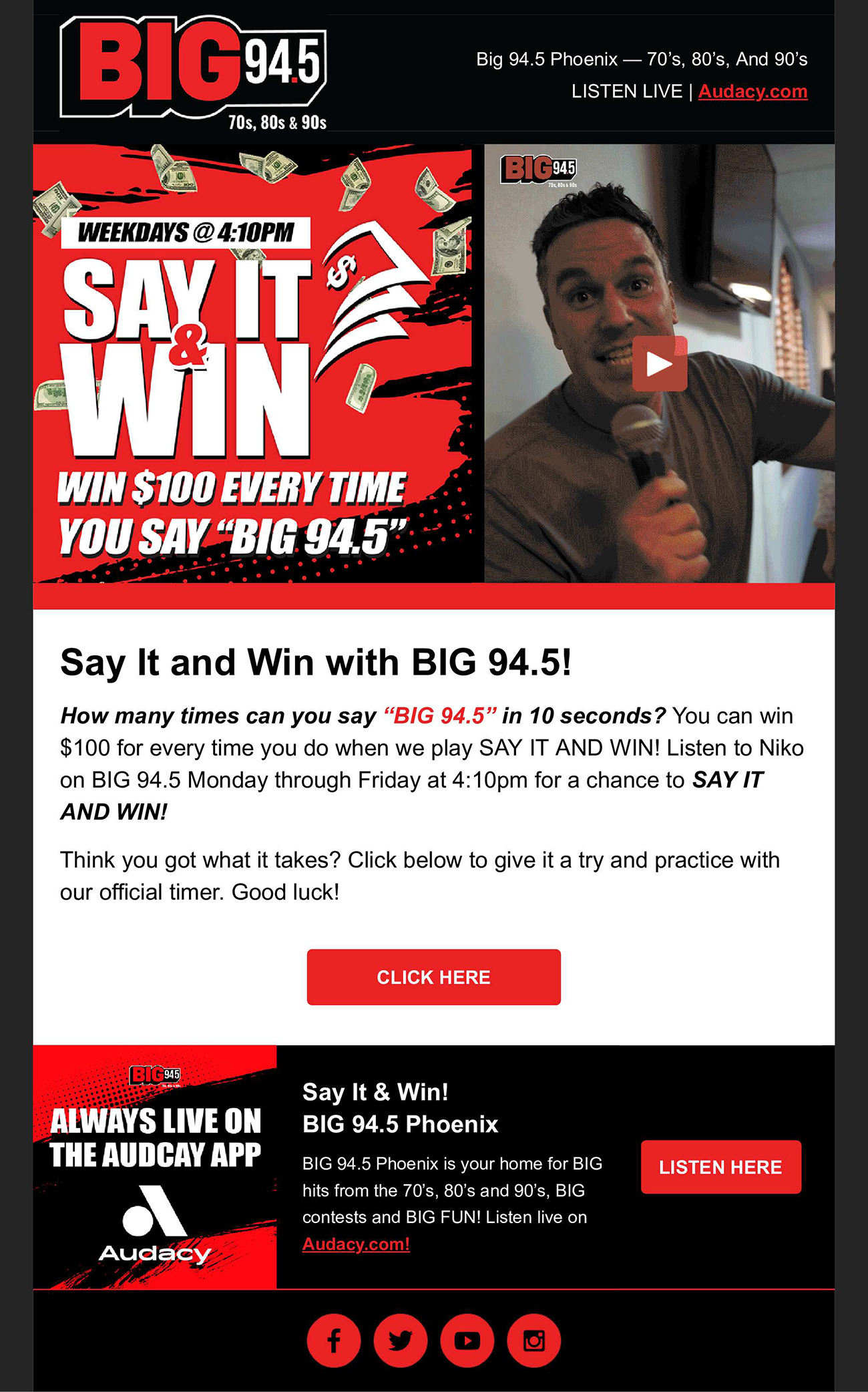The image size is (868, 1392).
Task: Tap the LISTEN HERE button
Action: 721,1167
